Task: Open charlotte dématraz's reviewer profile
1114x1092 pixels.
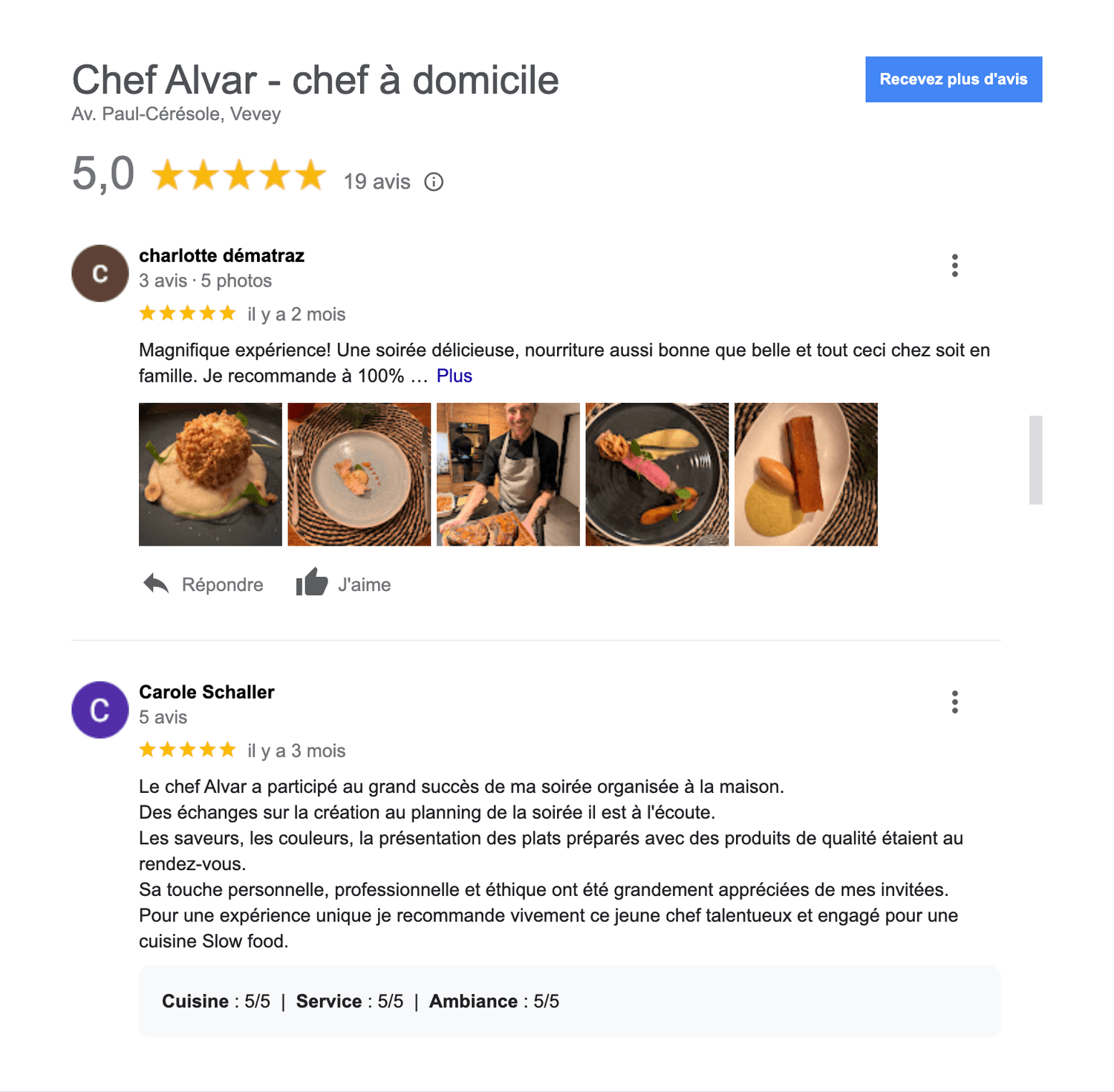Action: click(221, 255)
